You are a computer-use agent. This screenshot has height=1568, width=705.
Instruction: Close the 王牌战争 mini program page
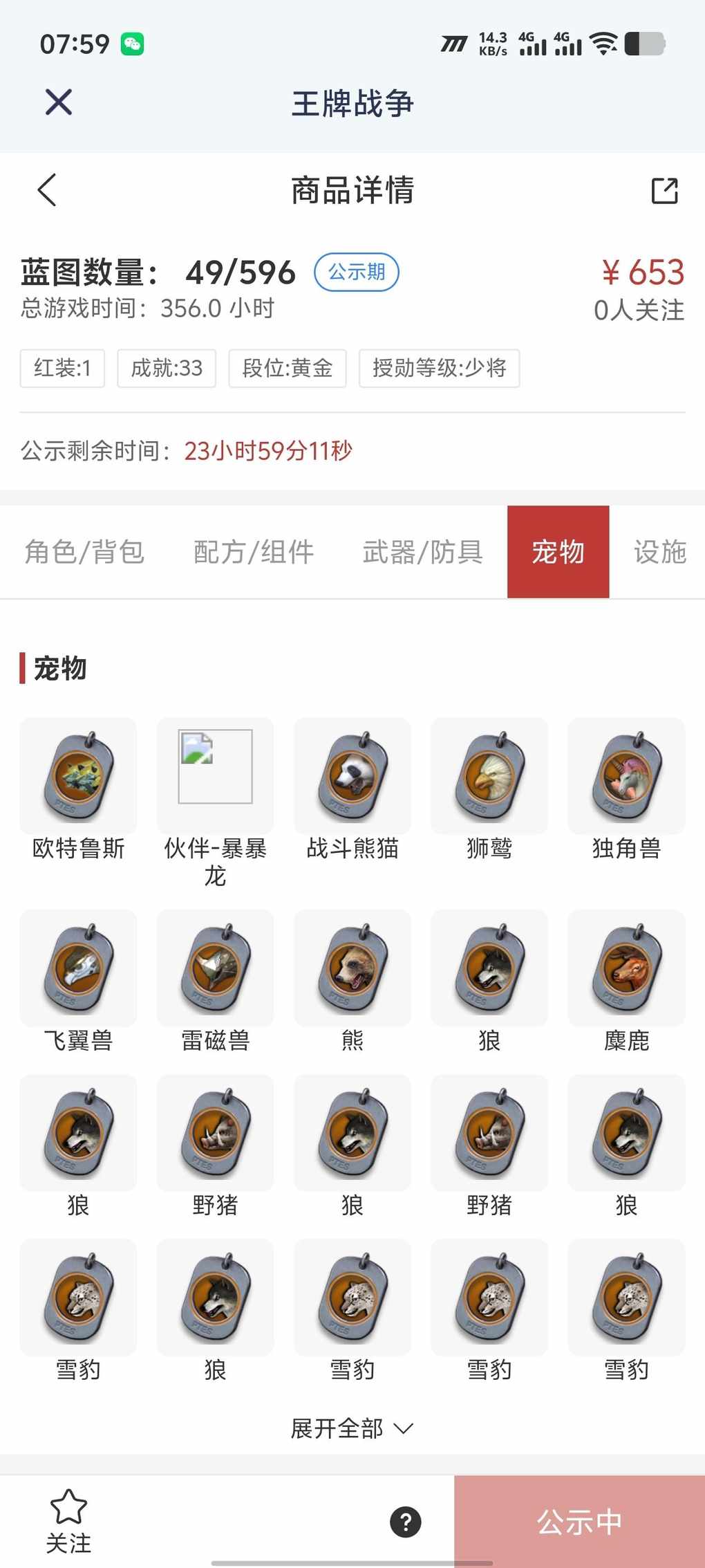click(x=59, y=102)
